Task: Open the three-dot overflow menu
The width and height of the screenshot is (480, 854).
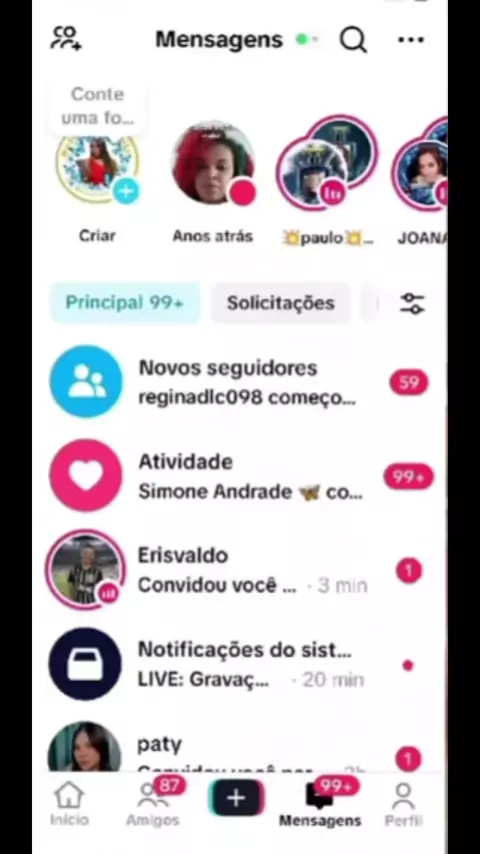Action: pyautogui.click(x=411, y=40)
